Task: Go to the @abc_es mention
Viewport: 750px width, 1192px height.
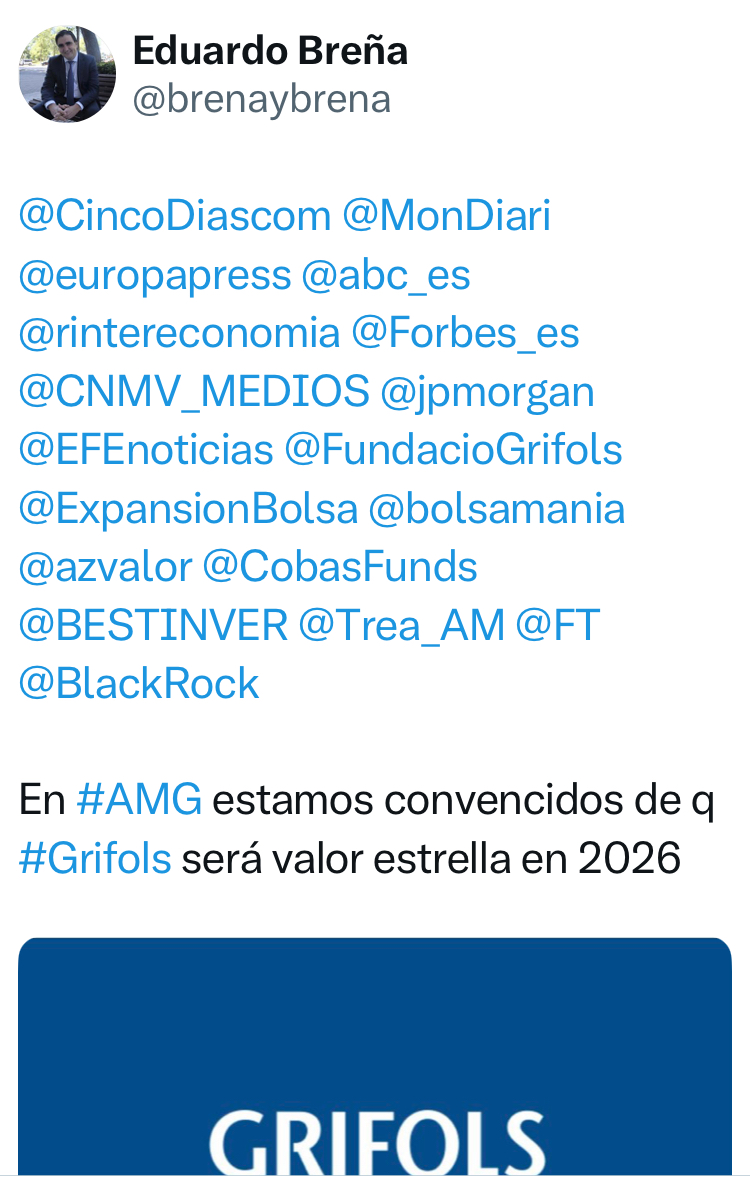Action: [x=385, y=275]
